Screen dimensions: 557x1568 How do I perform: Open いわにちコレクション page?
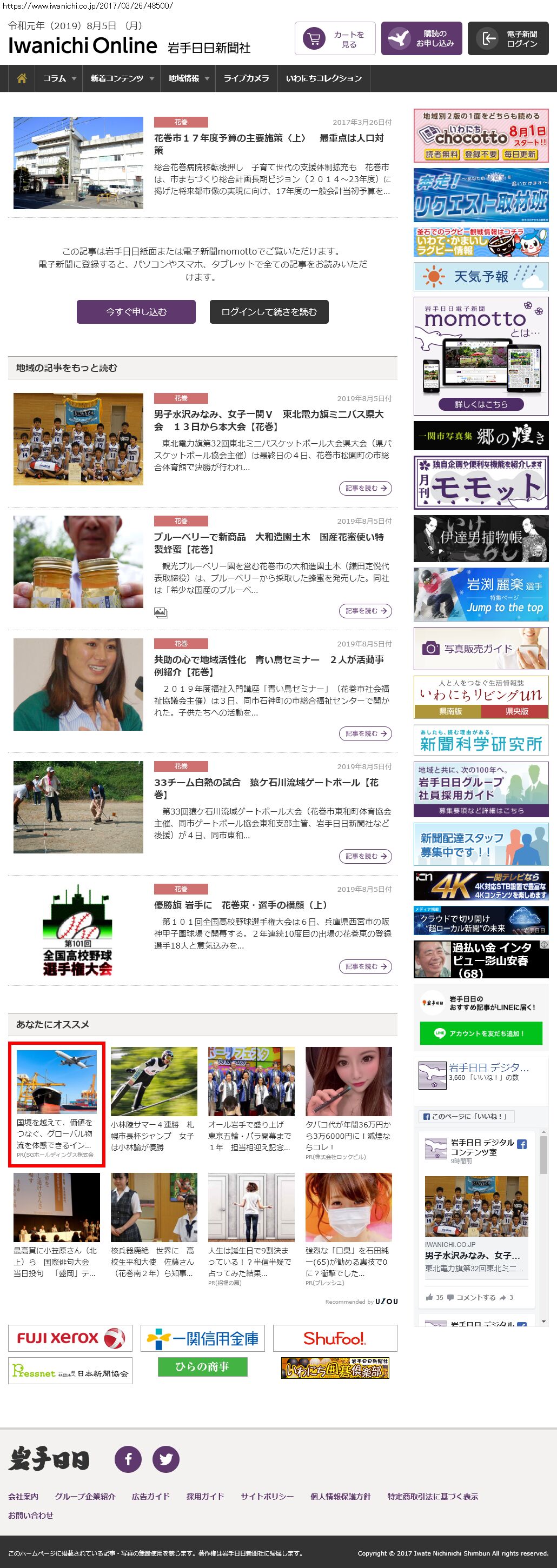[323, 78]
